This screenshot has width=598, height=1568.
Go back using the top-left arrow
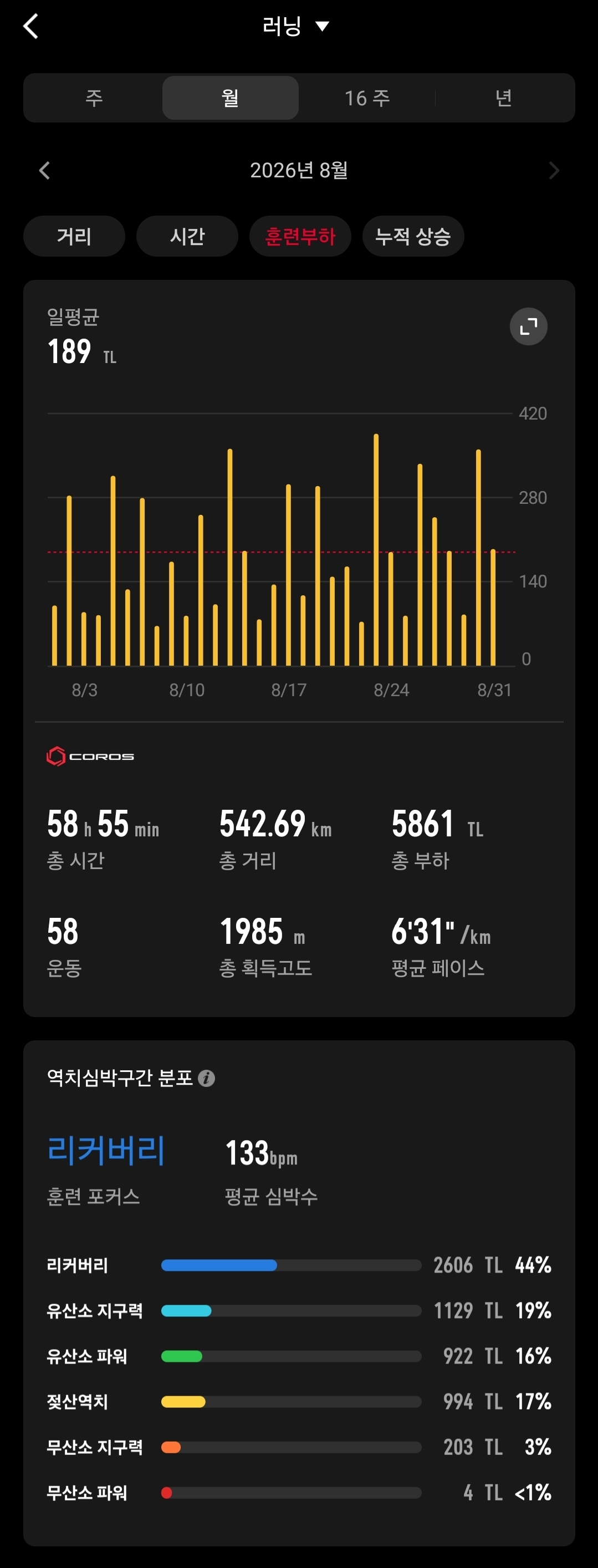click(30, 26)
